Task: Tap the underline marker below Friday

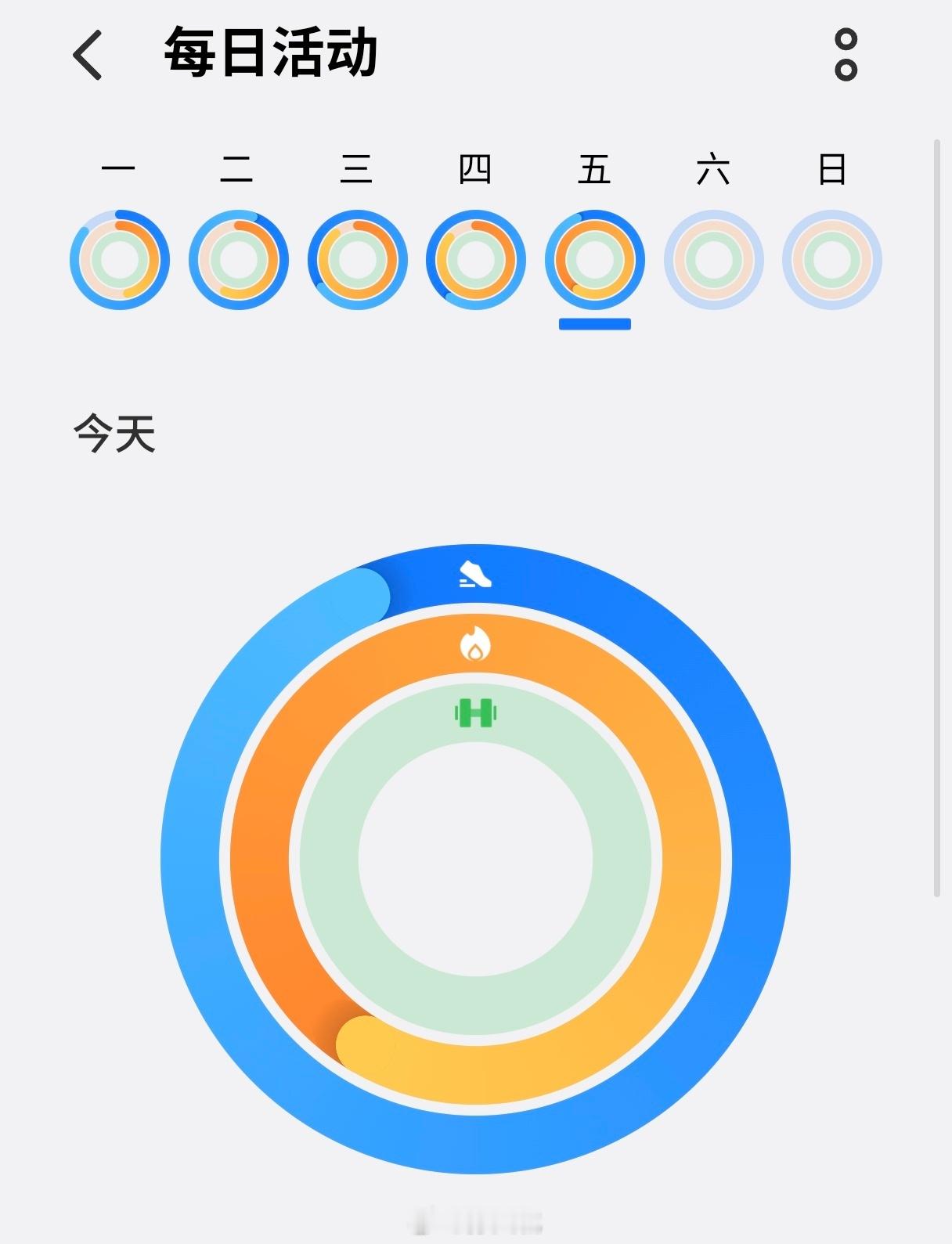Action: pos(596,322)
